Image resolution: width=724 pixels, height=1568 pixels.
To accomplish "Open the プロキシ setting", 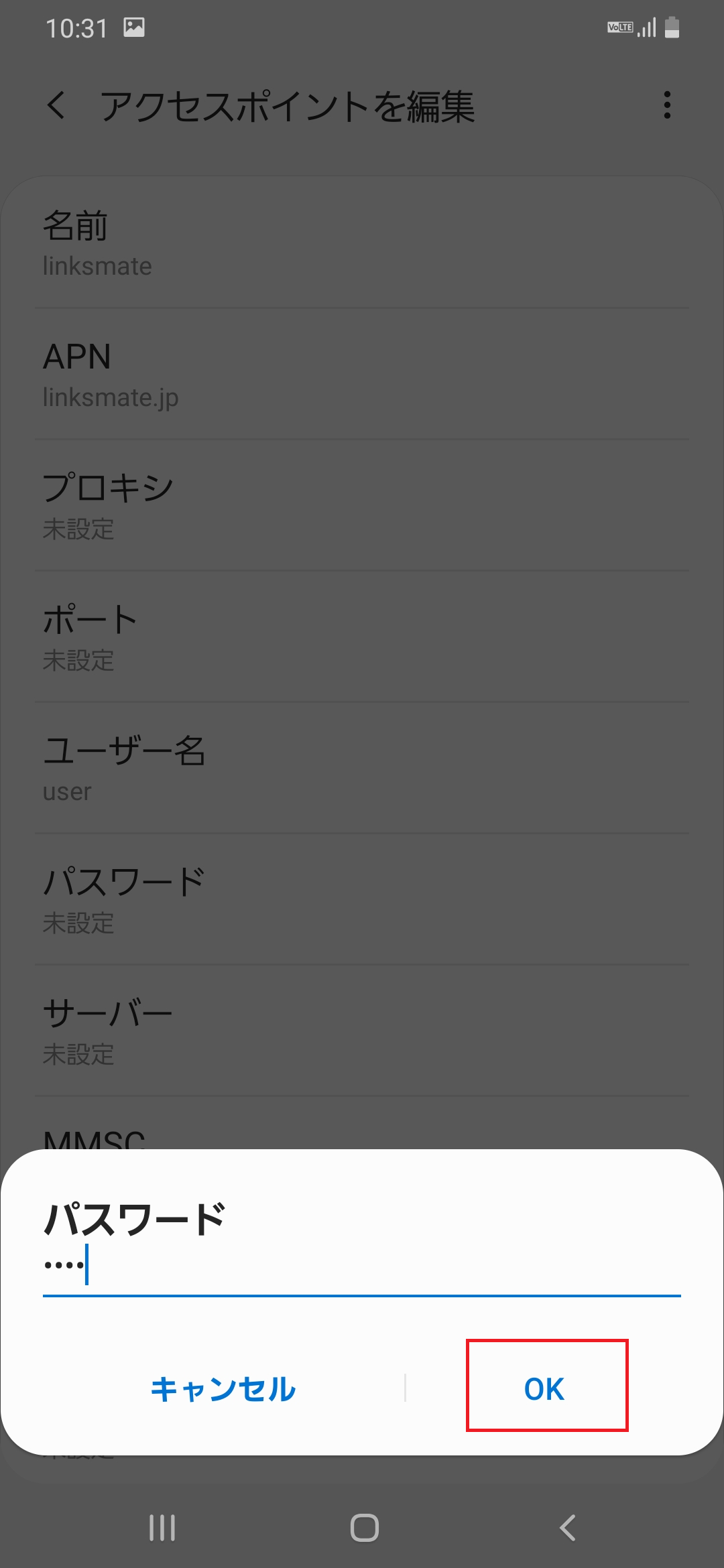I will (x=362, y=506).
